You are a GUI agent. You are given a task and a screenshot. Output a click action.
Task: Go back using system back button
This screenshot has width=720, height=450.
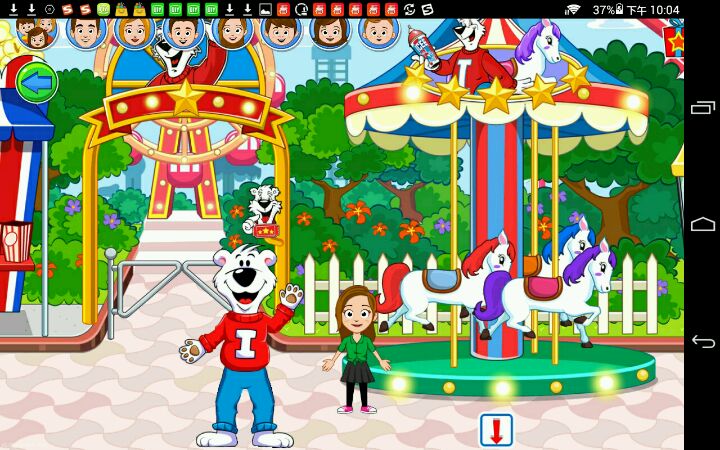coord(703,342)
